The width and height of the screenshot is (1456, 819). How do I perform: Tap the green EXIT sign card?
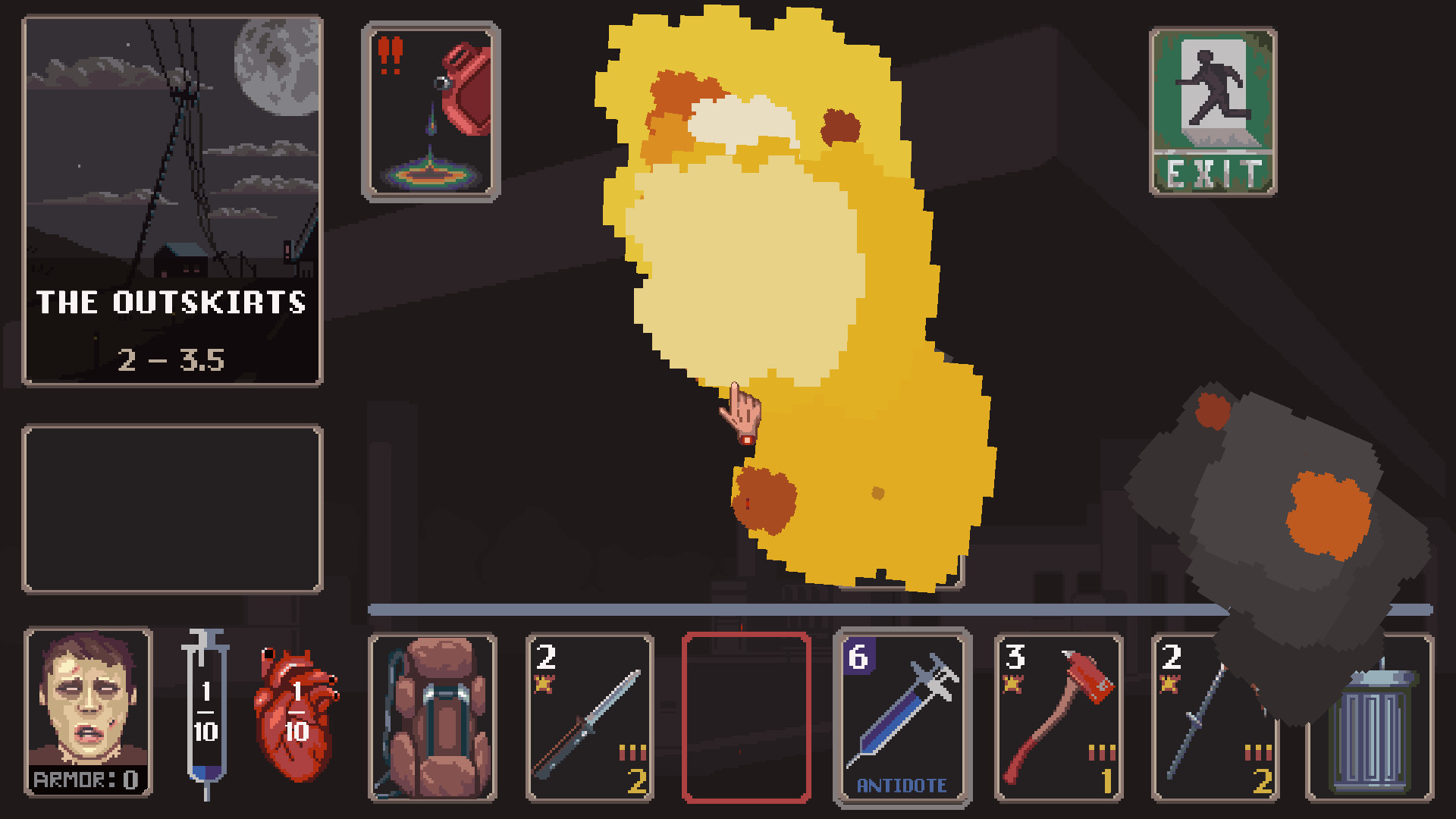(1213, 112)
